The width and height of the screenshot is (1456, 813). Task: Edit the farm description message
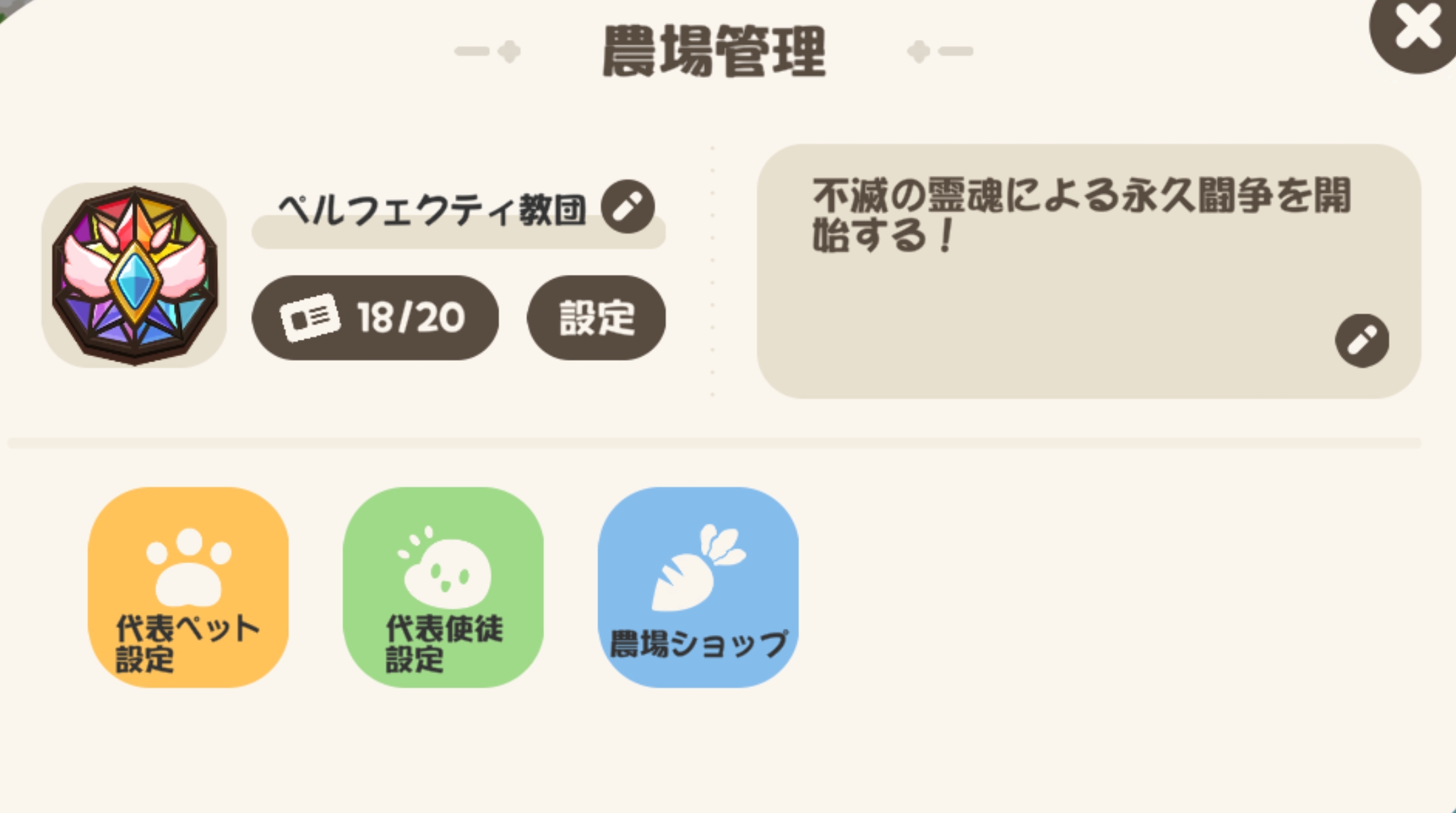tap(1361, 340)
